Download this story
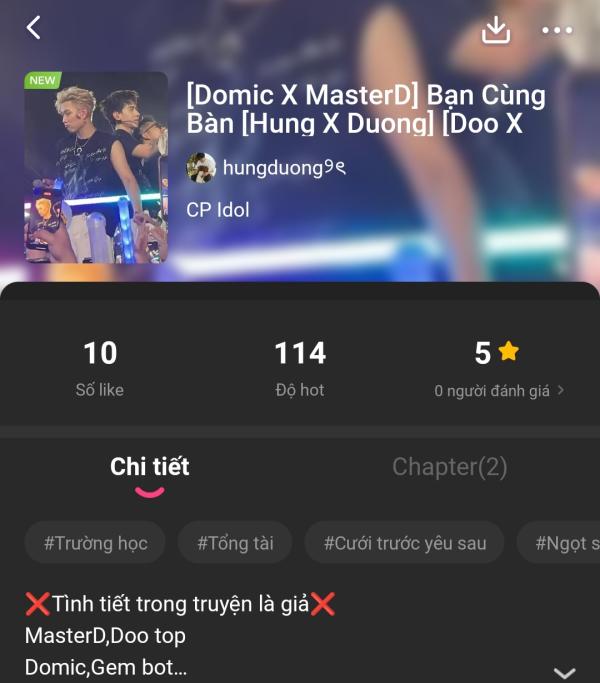The height and width of the screenshot is (683, 600). [x=496, y=30]
